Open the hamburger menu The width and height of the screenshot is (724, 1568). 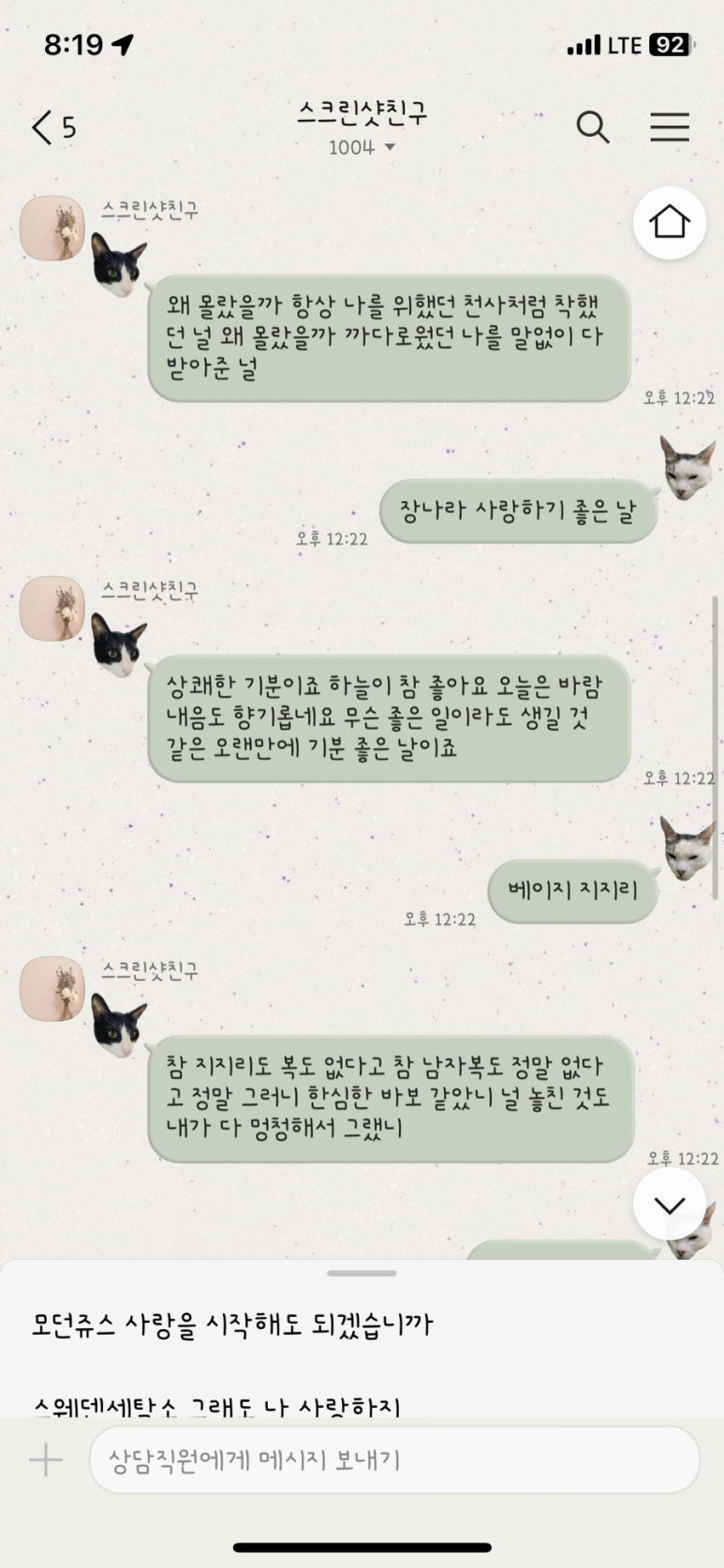pyautogui.click(x=670, y=126)
